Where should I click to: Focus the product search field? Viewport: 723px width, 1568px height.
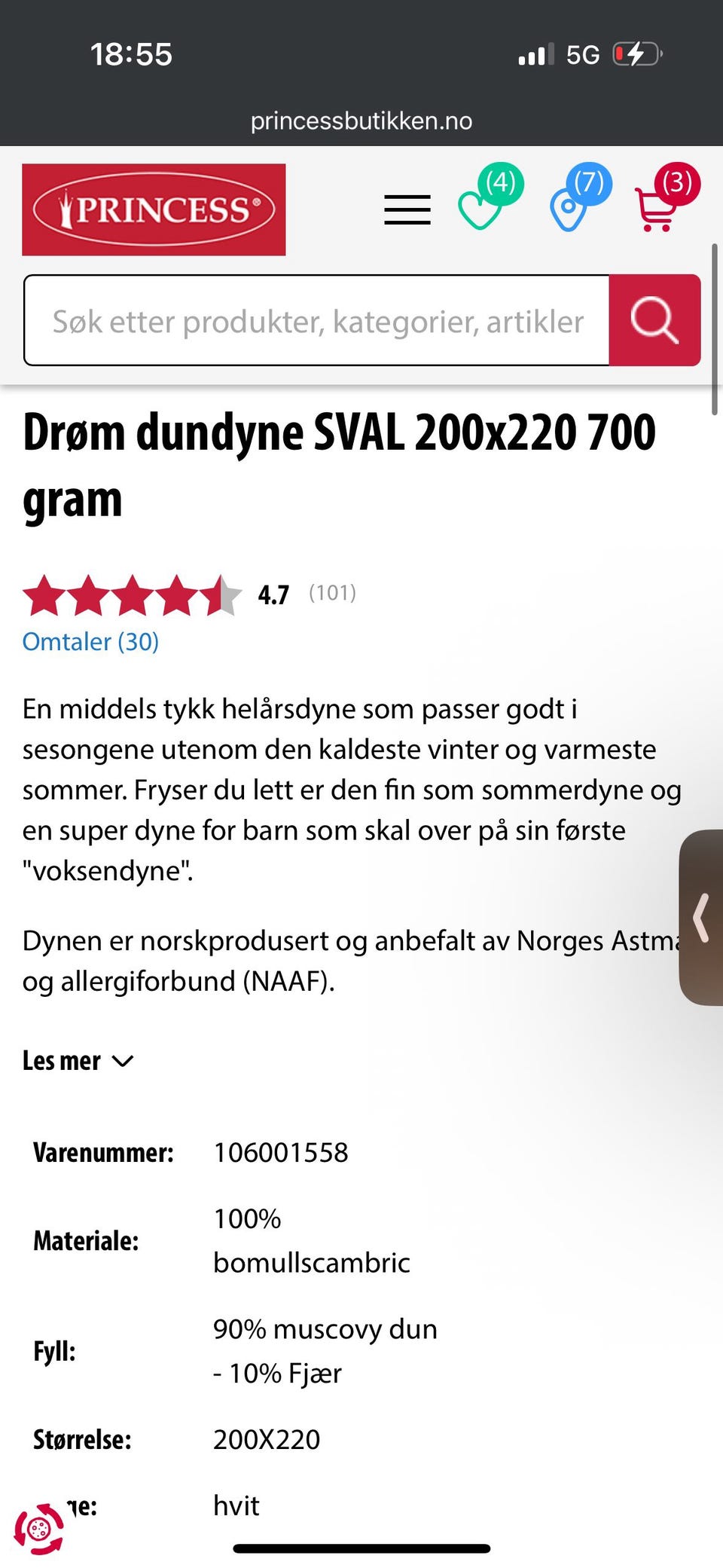[x=316, y=320]
